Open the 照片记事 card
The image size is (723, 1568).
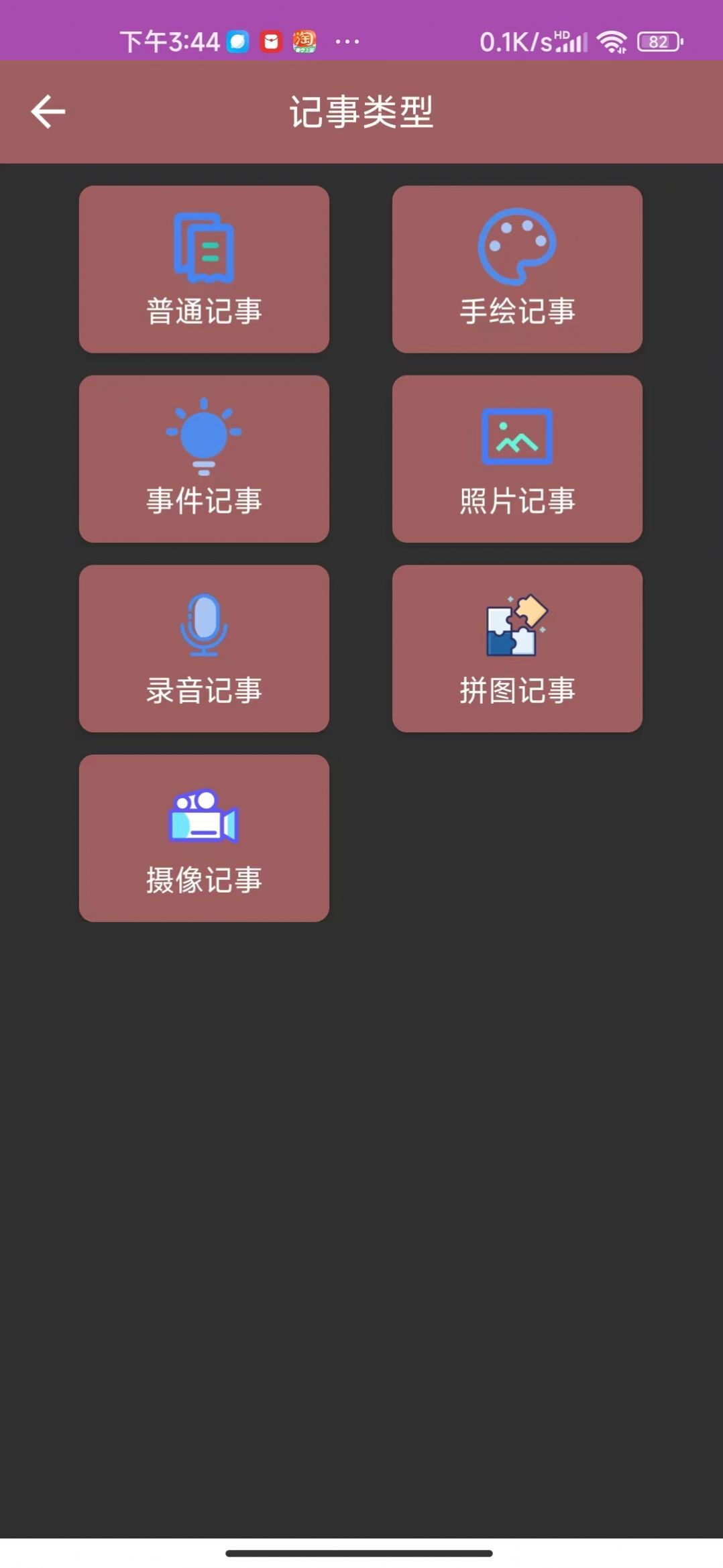point(517,459)
